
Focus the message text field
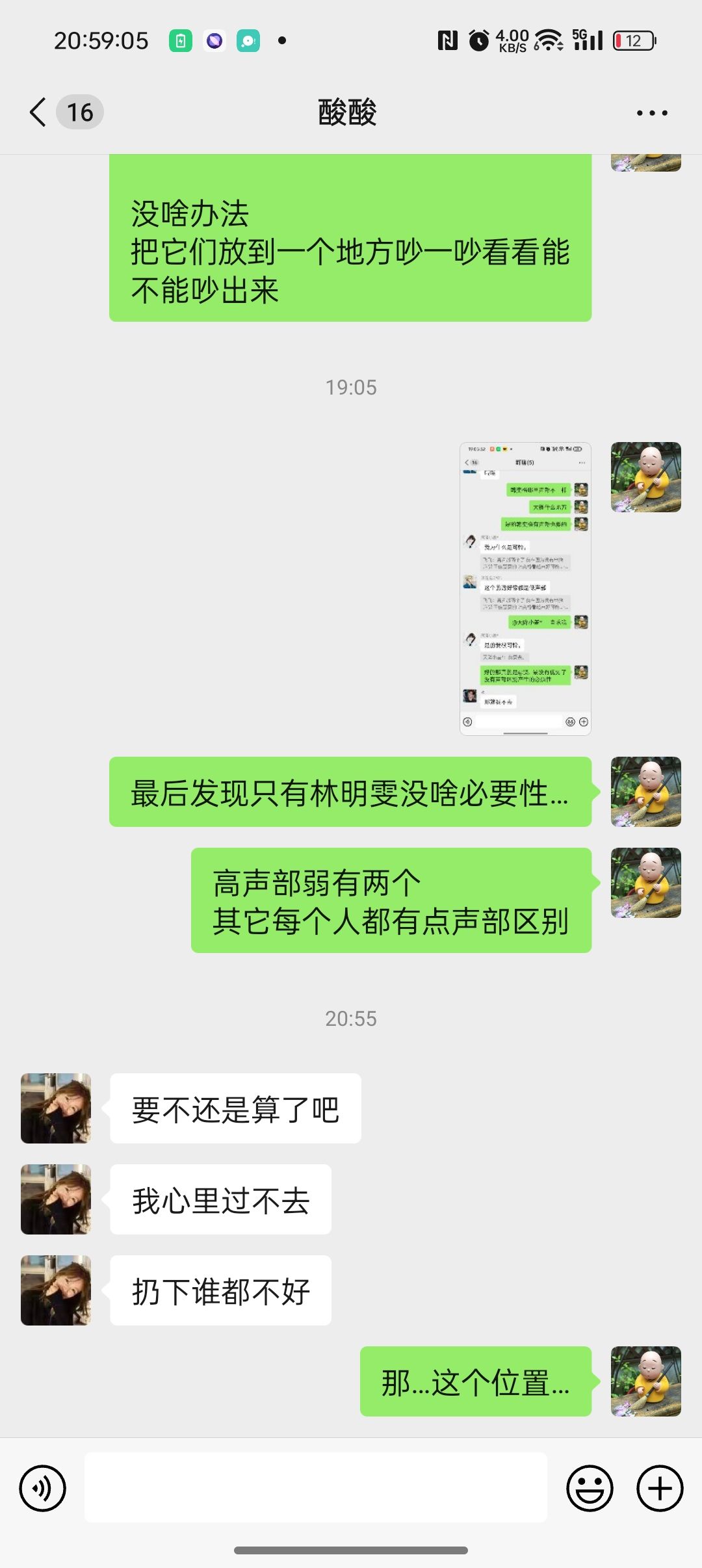coord(316,1488)
